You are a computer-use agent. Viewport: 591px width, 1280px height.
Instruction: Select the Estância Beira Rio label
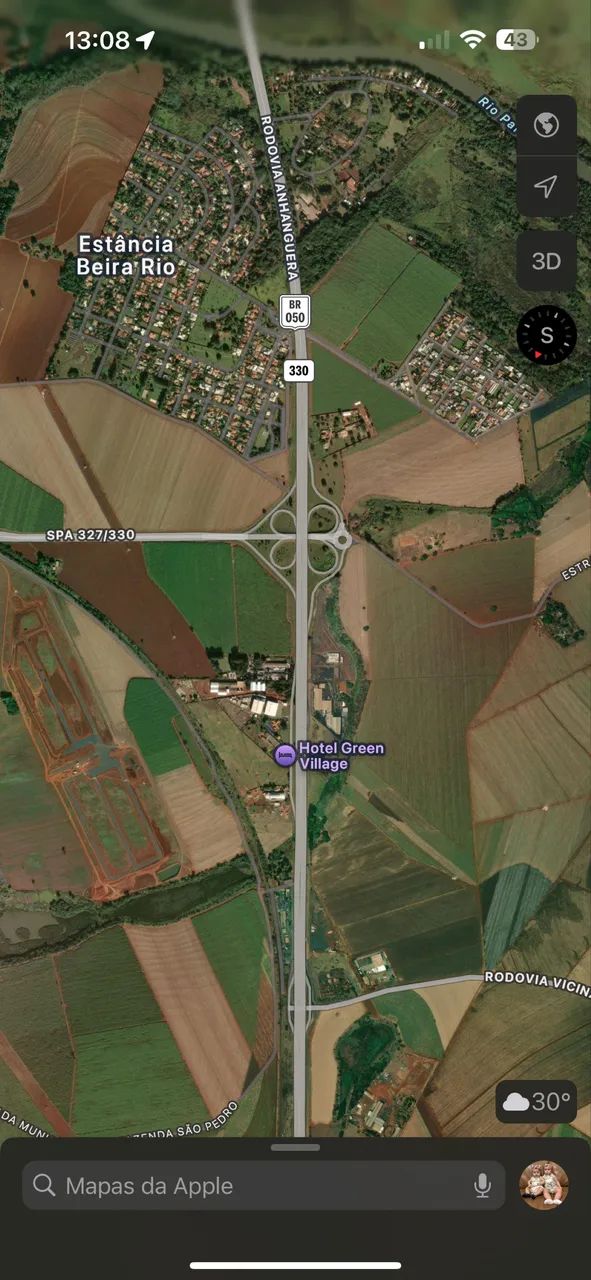126,255
